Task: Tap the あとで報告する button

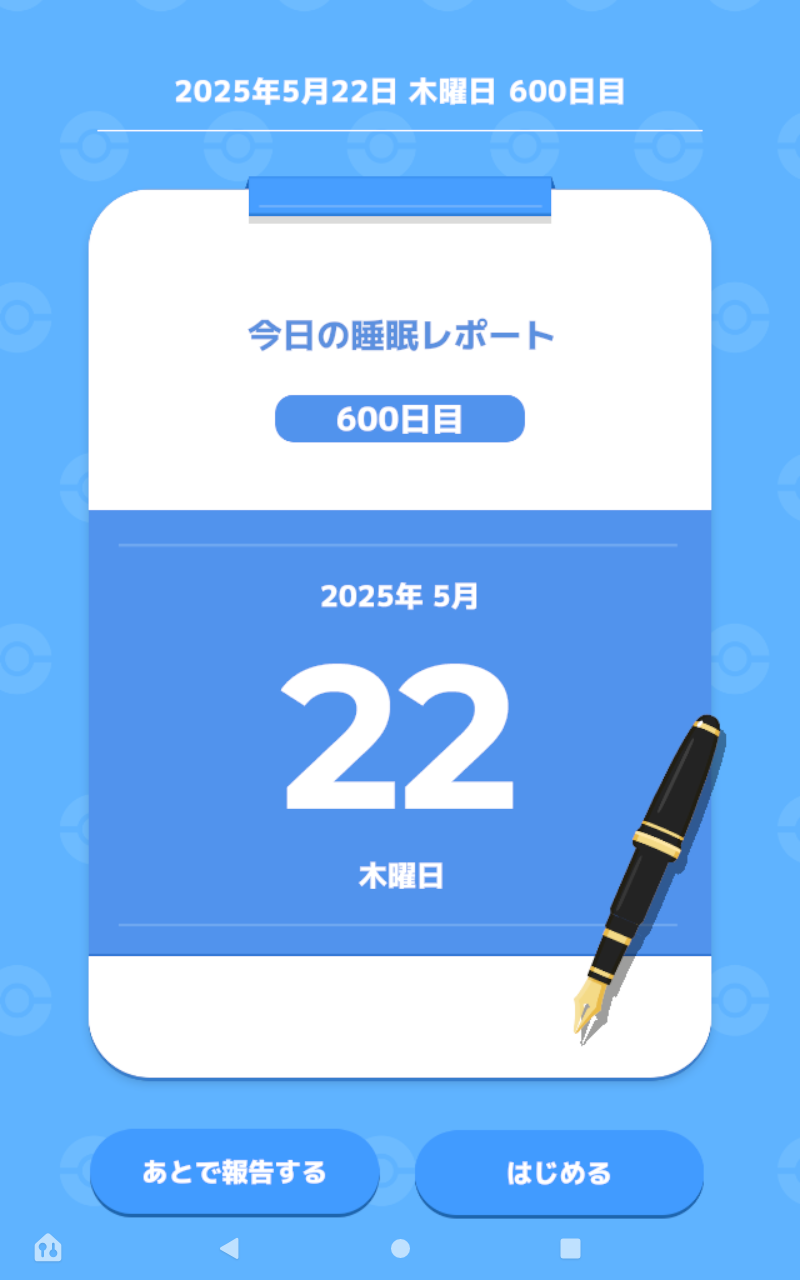Action: pyautogui.click(x=235, y=1172)
